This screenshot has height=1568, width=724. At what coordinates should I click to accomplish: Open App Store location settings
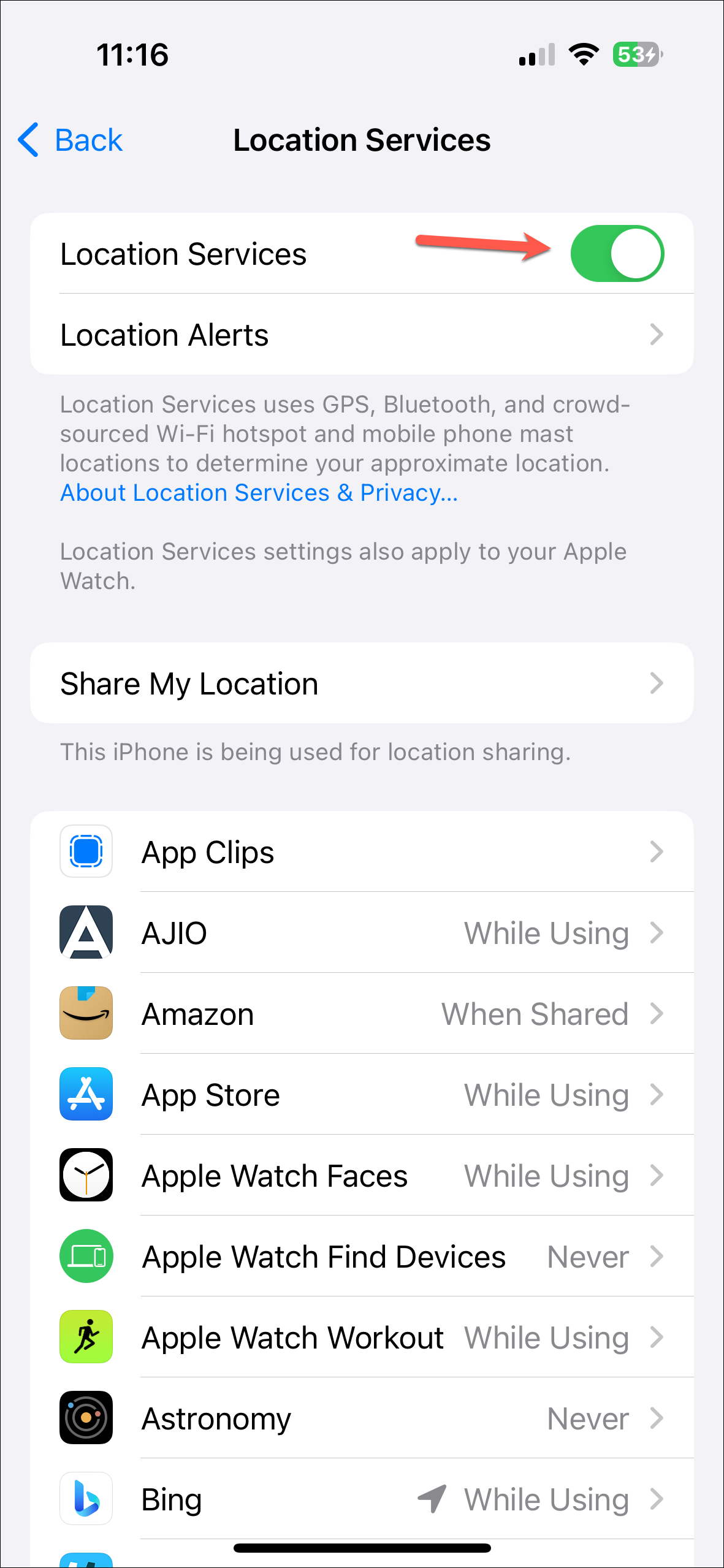point(362,1095)
